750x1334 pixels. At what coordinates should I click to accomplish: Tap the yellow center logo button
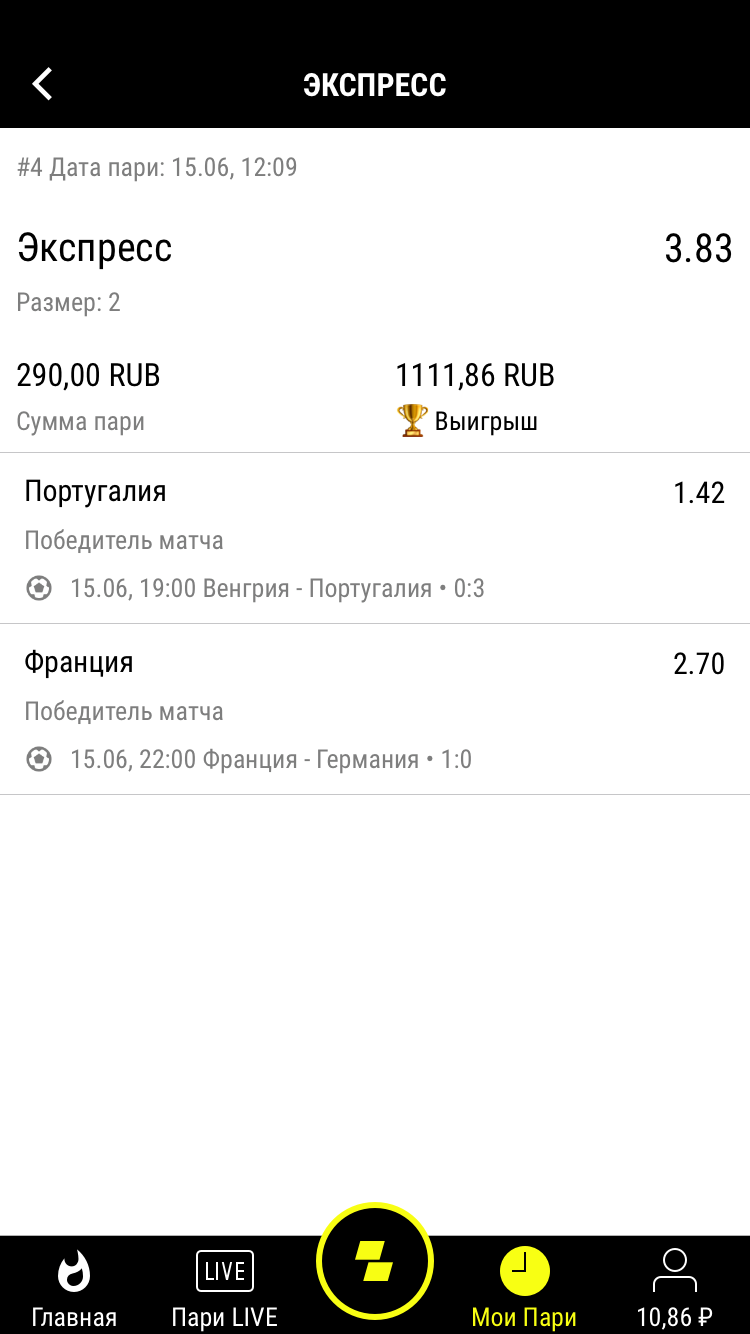375,1264
